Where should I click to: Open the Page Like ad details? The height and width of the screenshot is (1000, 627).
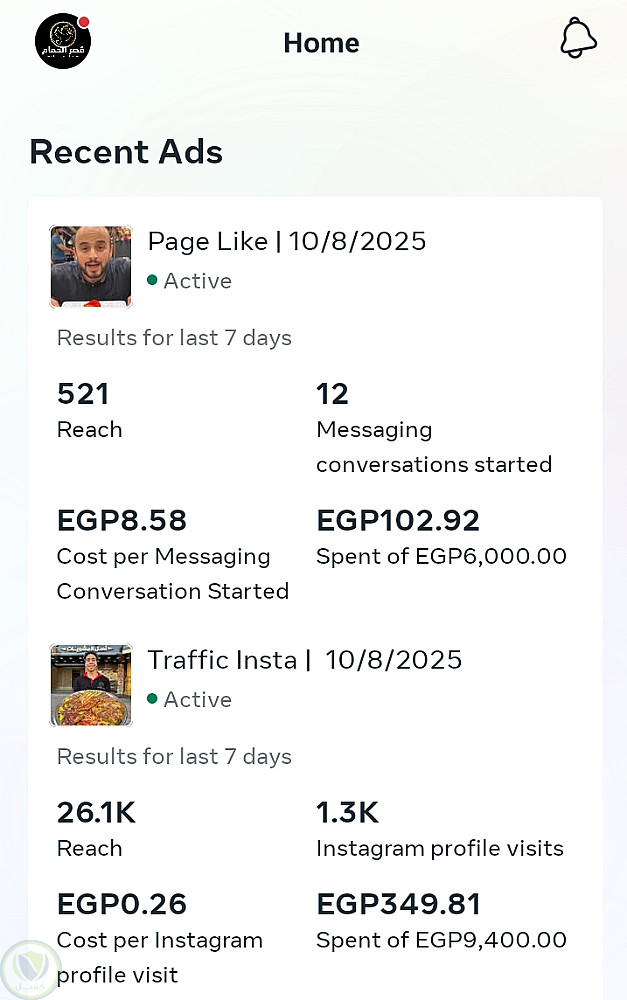coord(286,242)
